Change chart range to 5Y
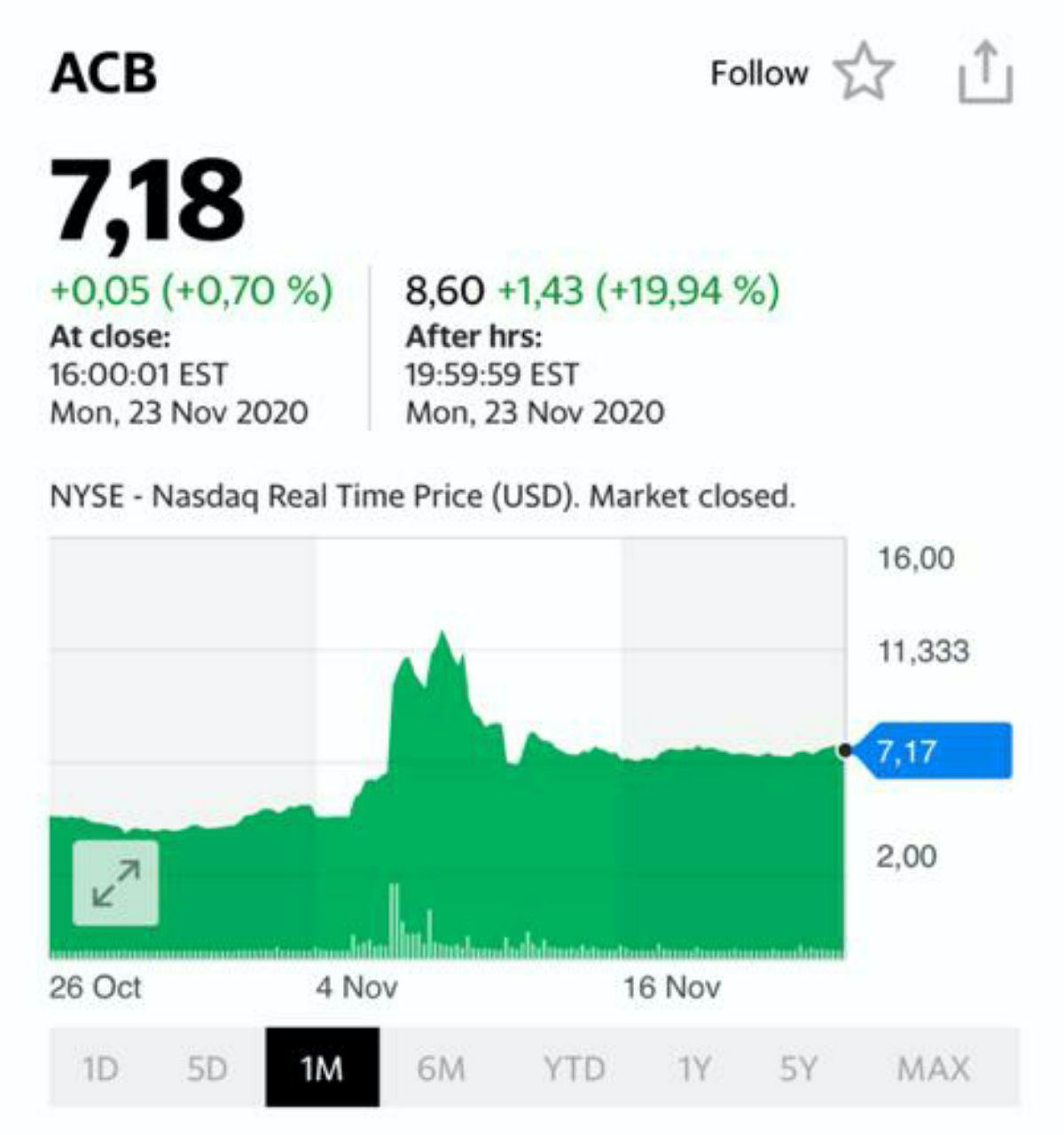The width and height of the screenshot is (1064, 1135). pyautogui.click(x=798, y=1068)
